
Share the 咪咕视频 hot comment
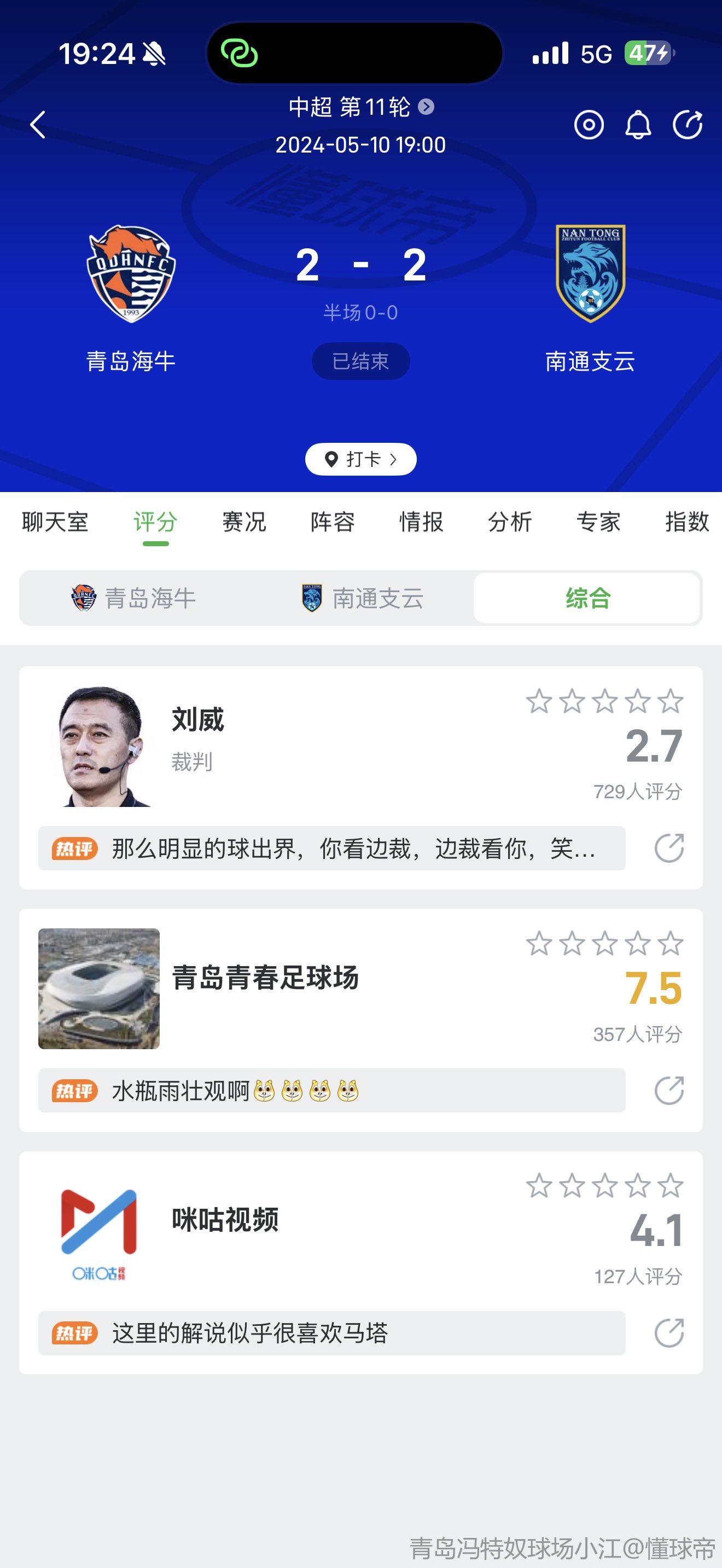[x=669, y=1333]
